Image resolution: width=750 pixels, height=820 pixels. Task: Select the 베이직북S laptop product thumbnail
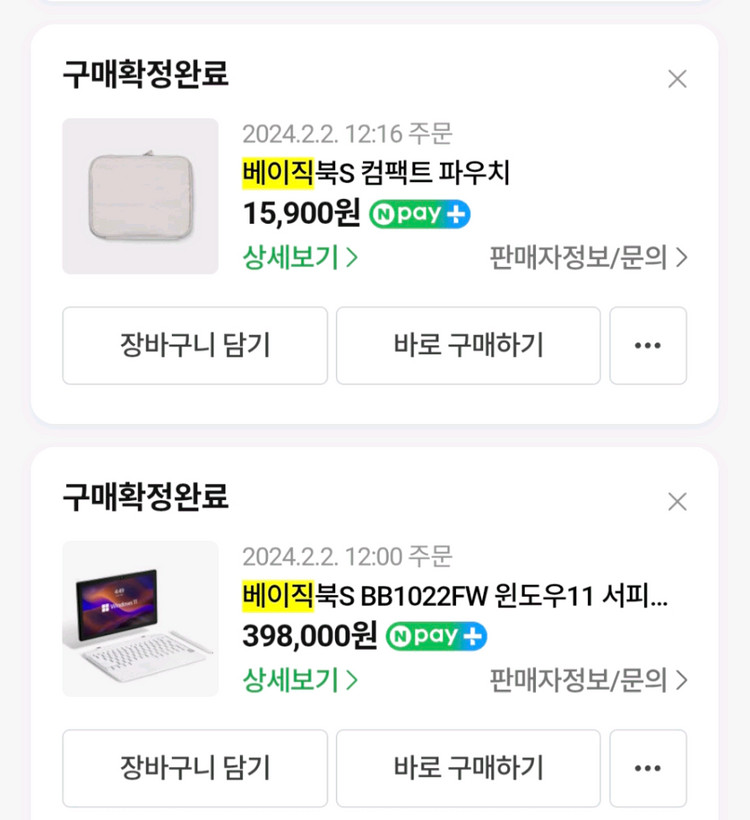140,618
